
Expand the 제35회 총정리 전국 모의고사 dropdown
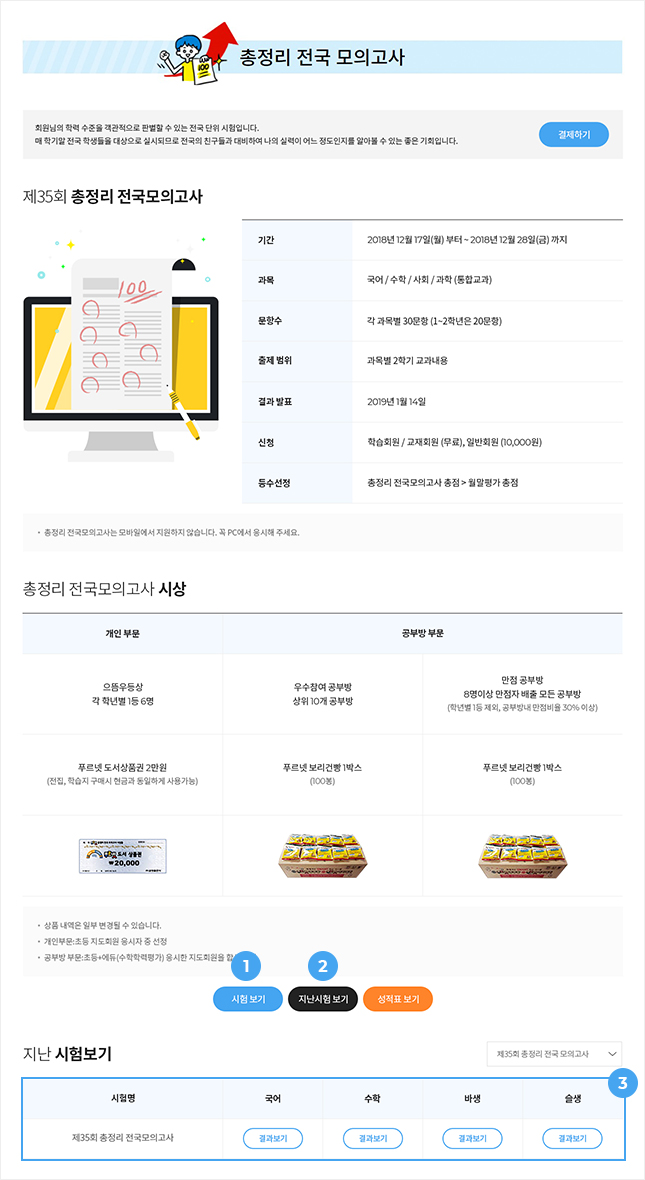click(551, 1054)
